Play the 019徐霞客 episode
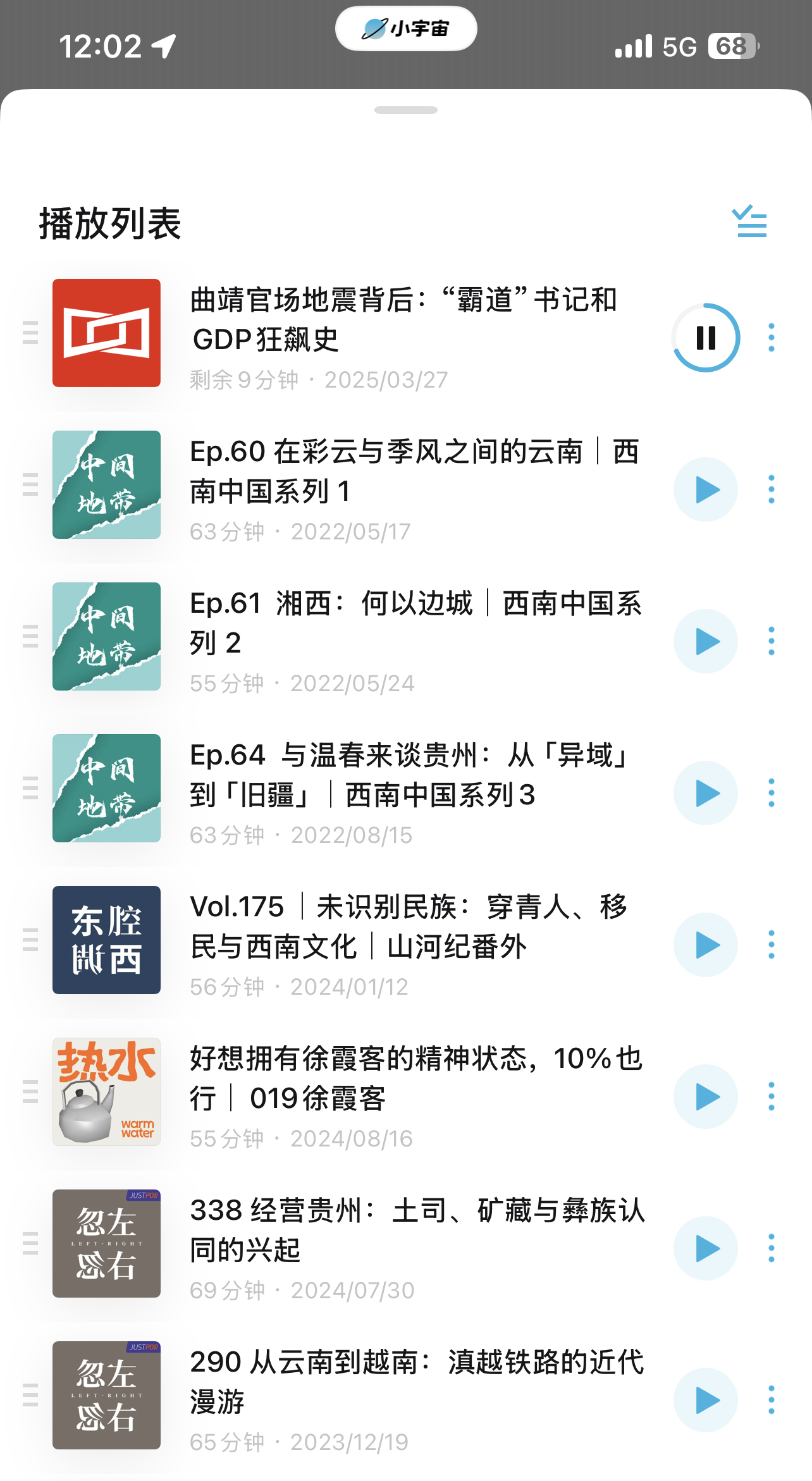 click(706, 1097)
